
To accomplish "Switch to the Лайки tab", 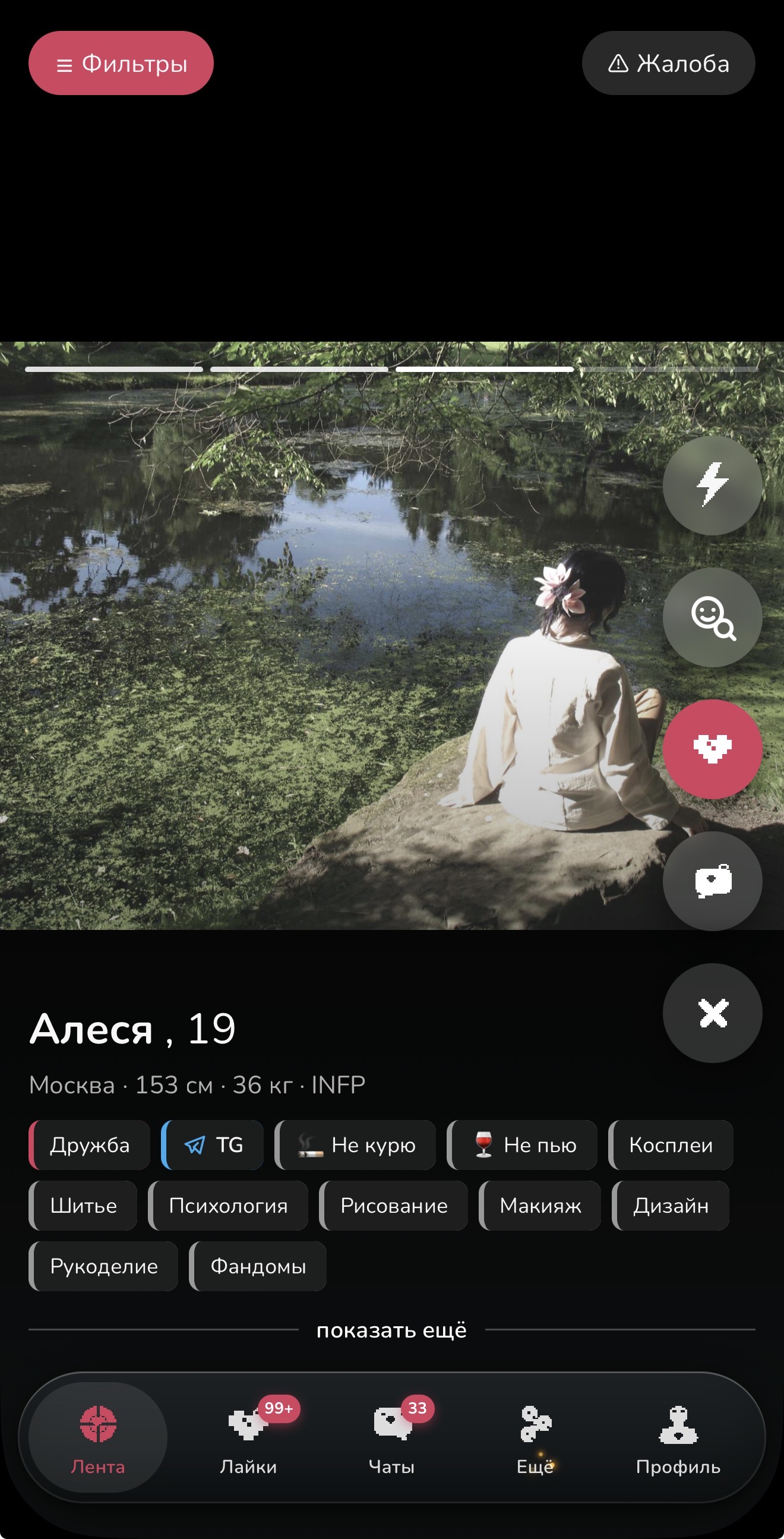I will click(248, 1437).
